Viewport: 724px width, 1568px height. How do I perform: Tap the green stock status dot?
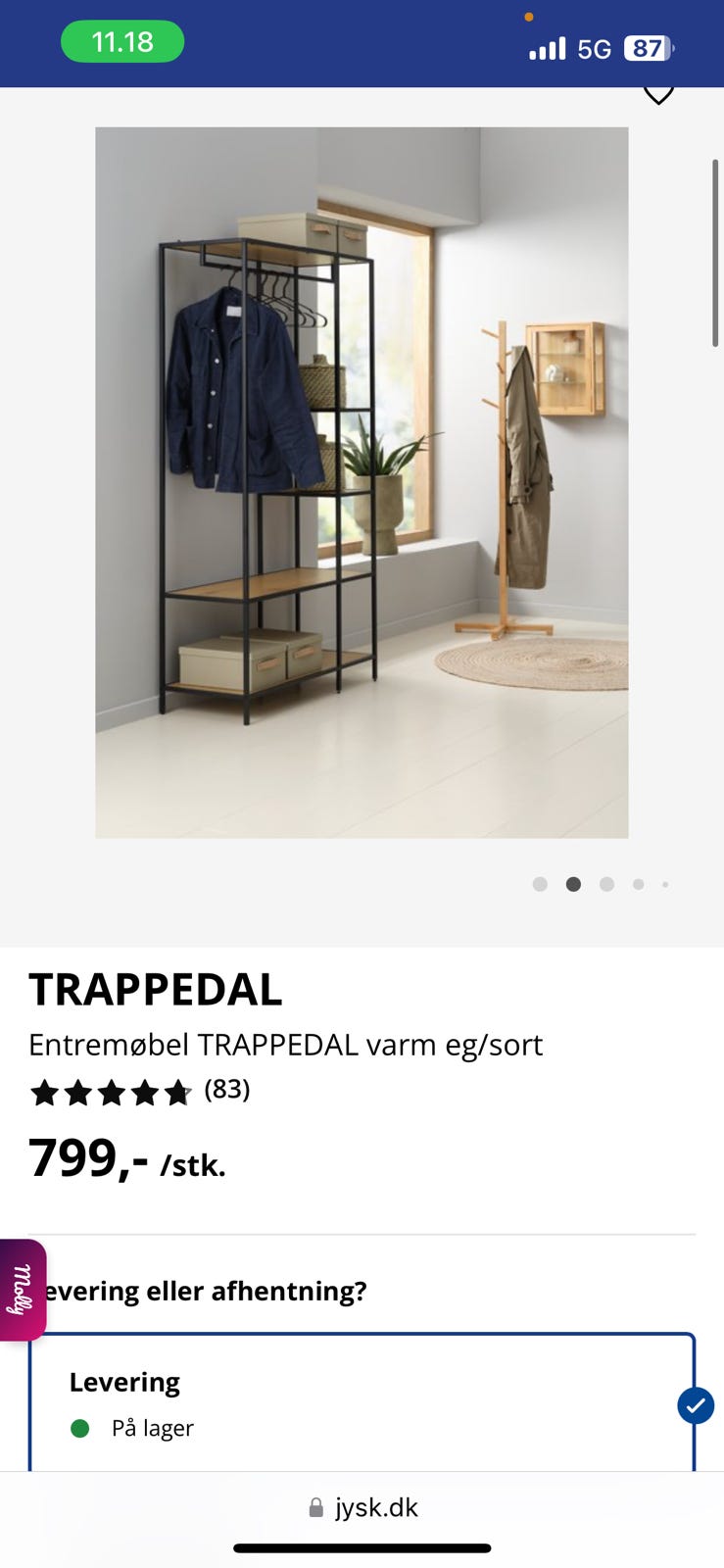point(79,1429)
